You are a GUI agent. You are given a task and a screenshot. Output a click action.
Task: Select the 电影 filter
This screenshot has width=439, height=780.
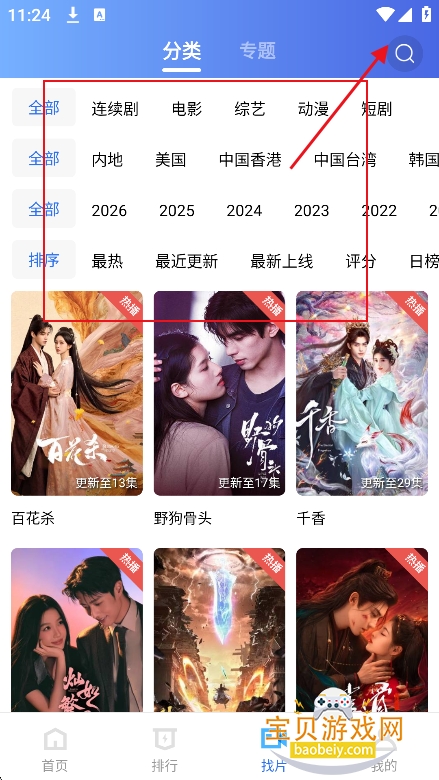coord(187,108)
